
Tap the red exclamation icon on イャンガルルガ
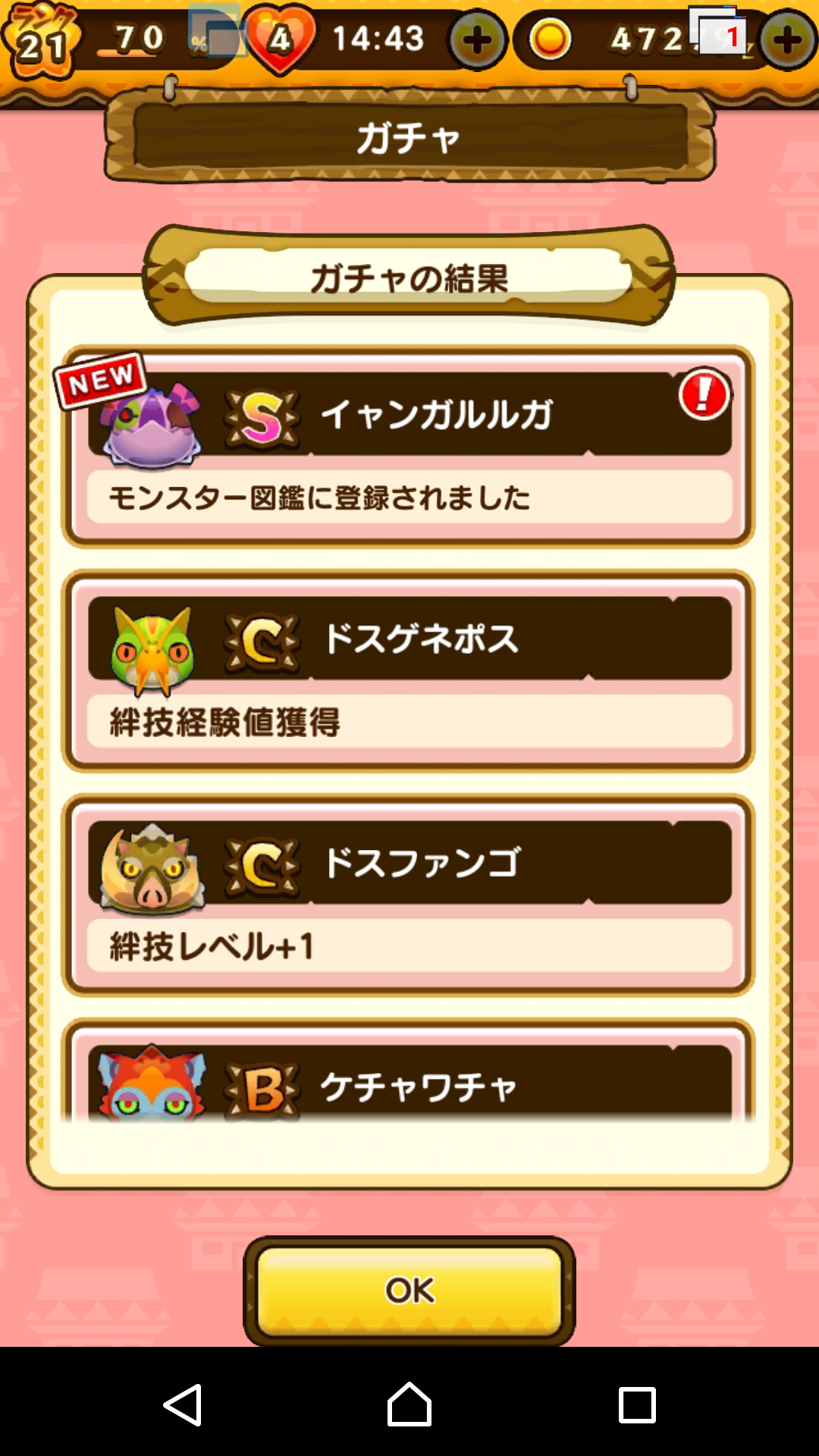704,394
